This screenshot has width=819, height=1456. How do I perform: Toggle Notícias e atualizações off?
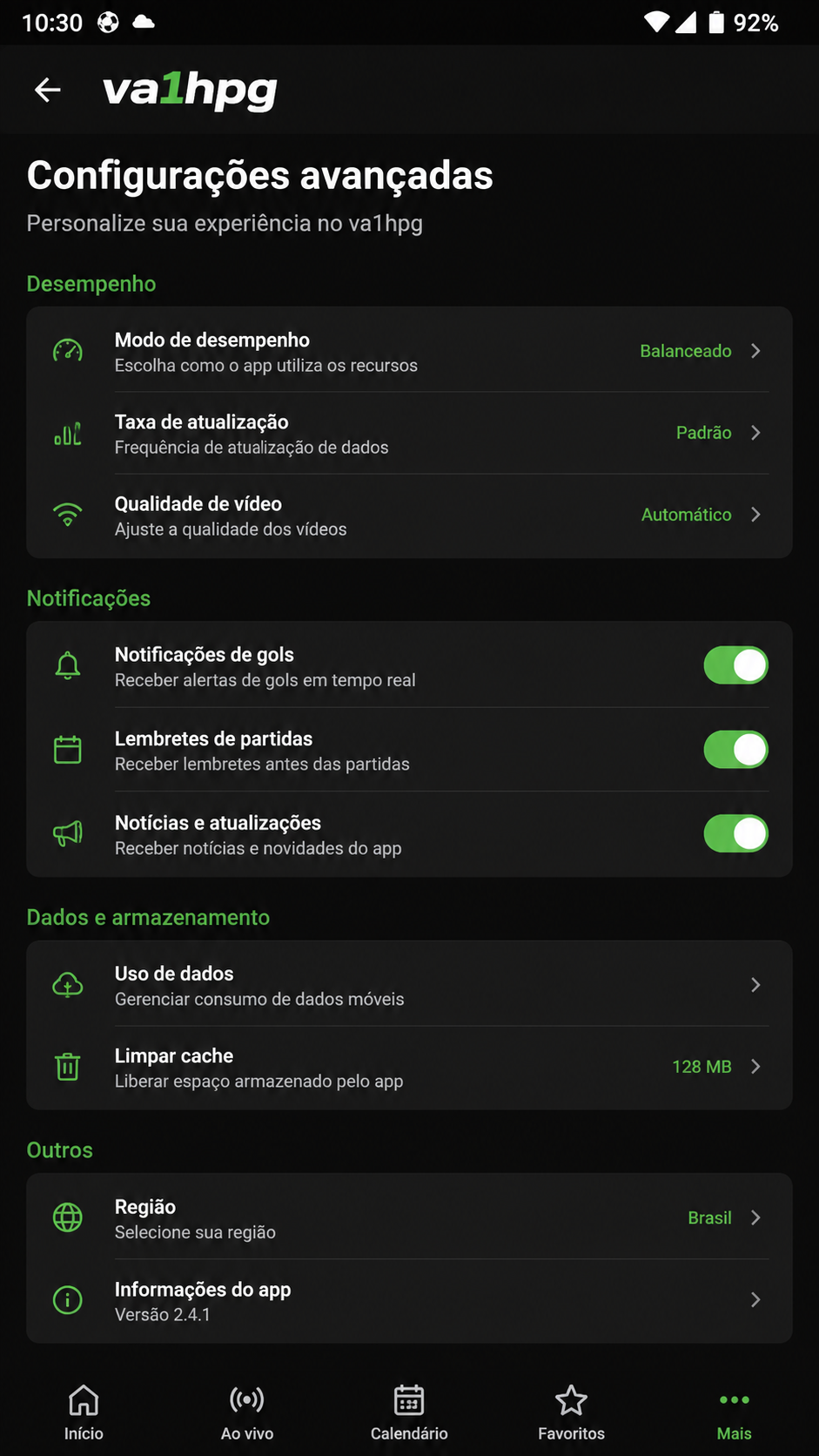735,834
